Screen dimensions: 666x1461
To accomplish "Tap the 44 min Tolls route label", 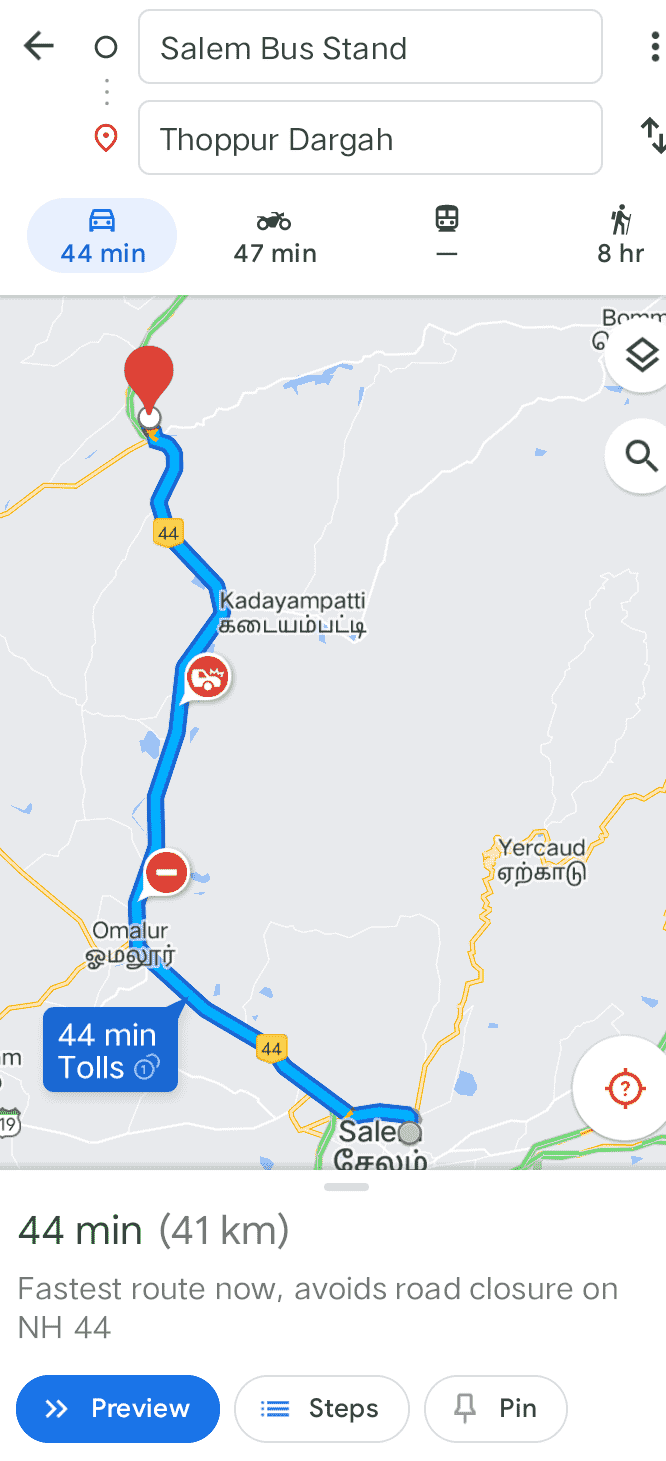I will click(110, 1050).
